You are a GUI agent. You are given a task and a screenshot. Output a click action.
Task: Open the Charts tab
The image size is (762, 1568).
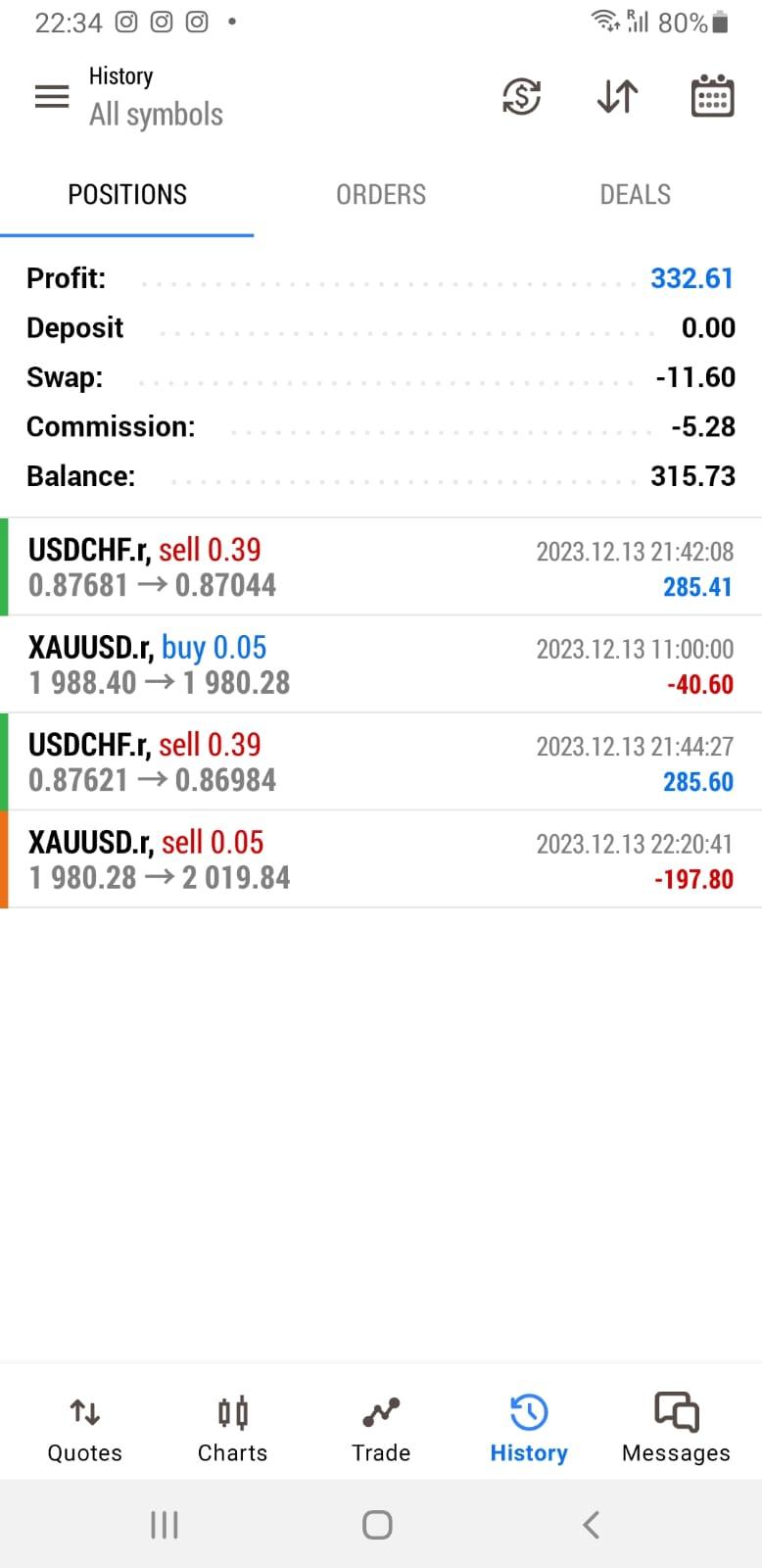[x=232, y=1429]
